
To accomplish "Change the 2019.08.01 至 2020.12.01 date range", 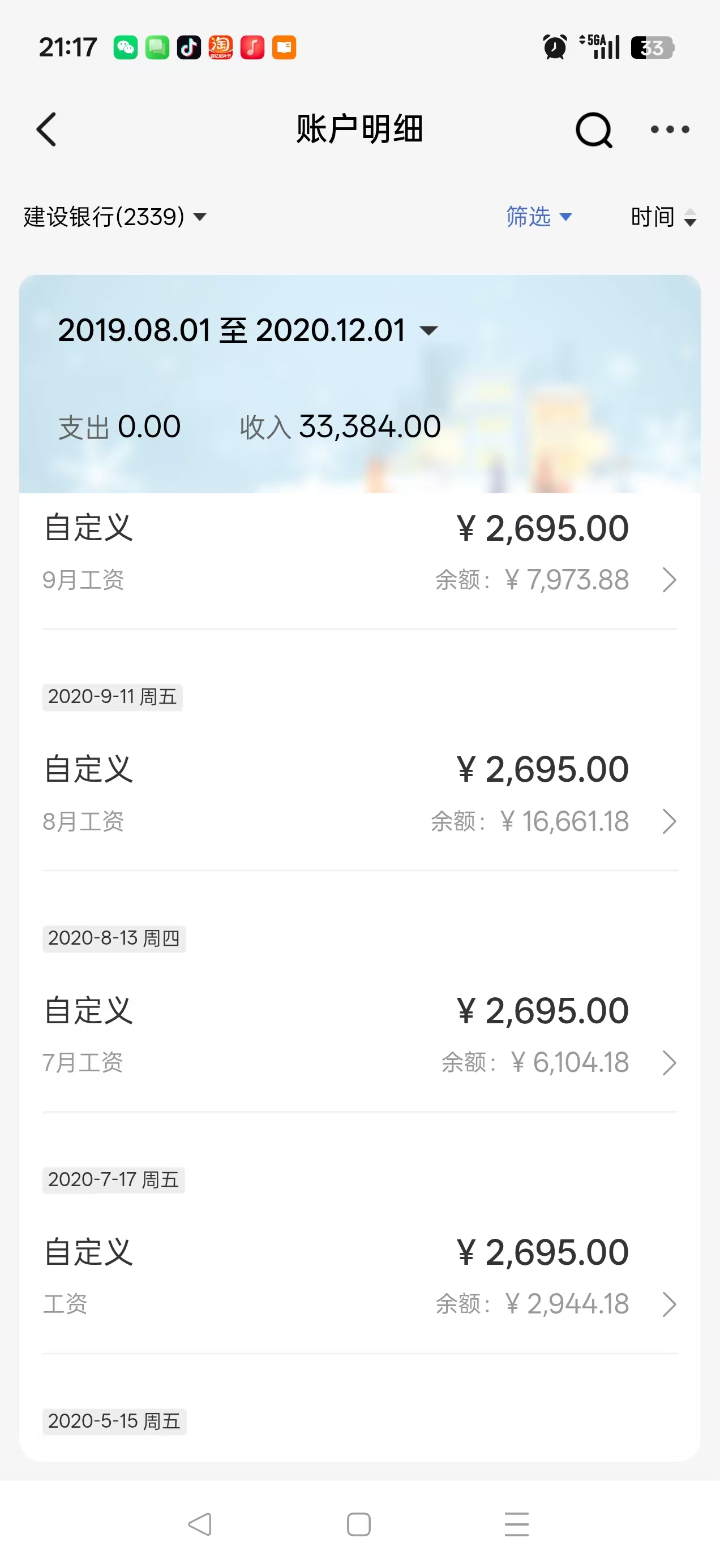I will coord(247,330).
